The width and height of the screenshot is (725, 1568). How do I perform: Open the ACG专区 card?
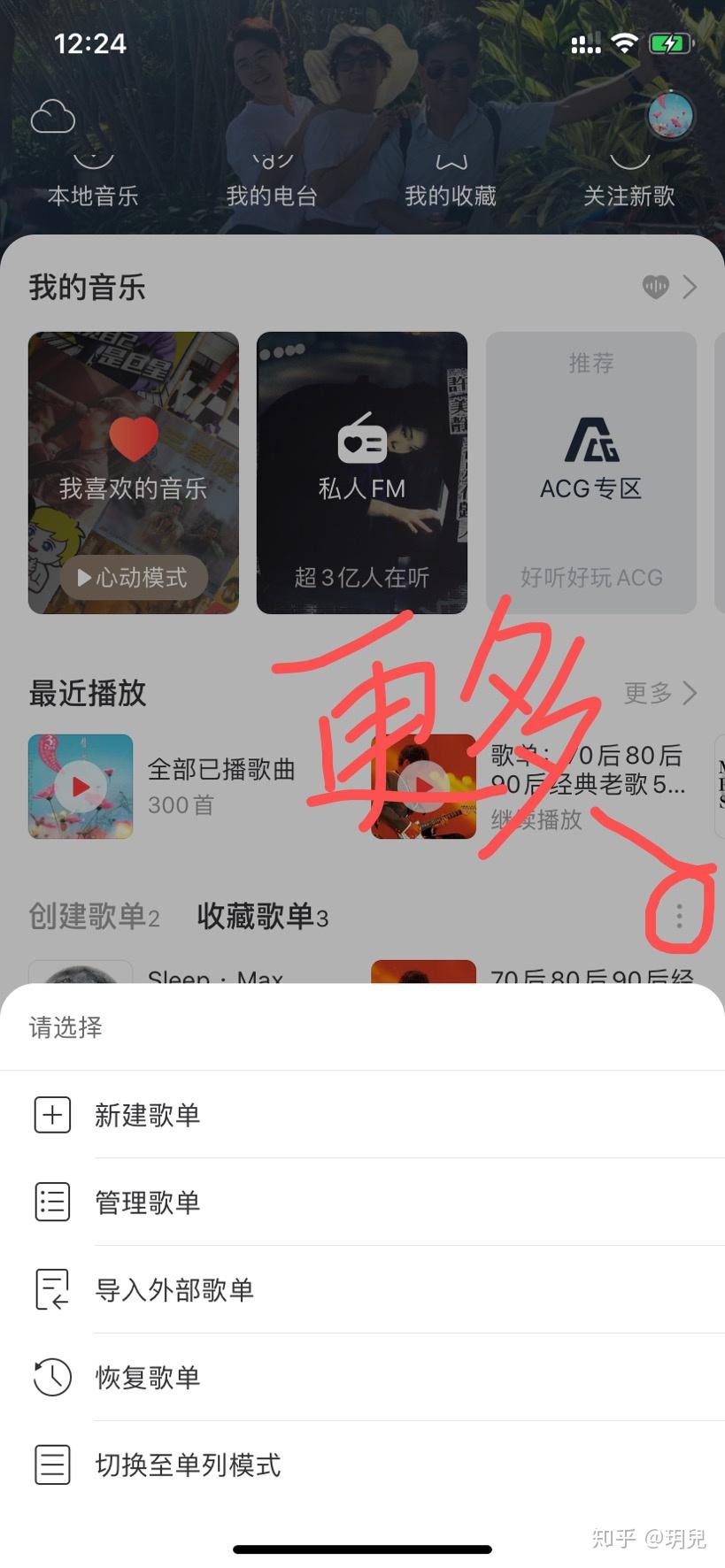point(590,473)
